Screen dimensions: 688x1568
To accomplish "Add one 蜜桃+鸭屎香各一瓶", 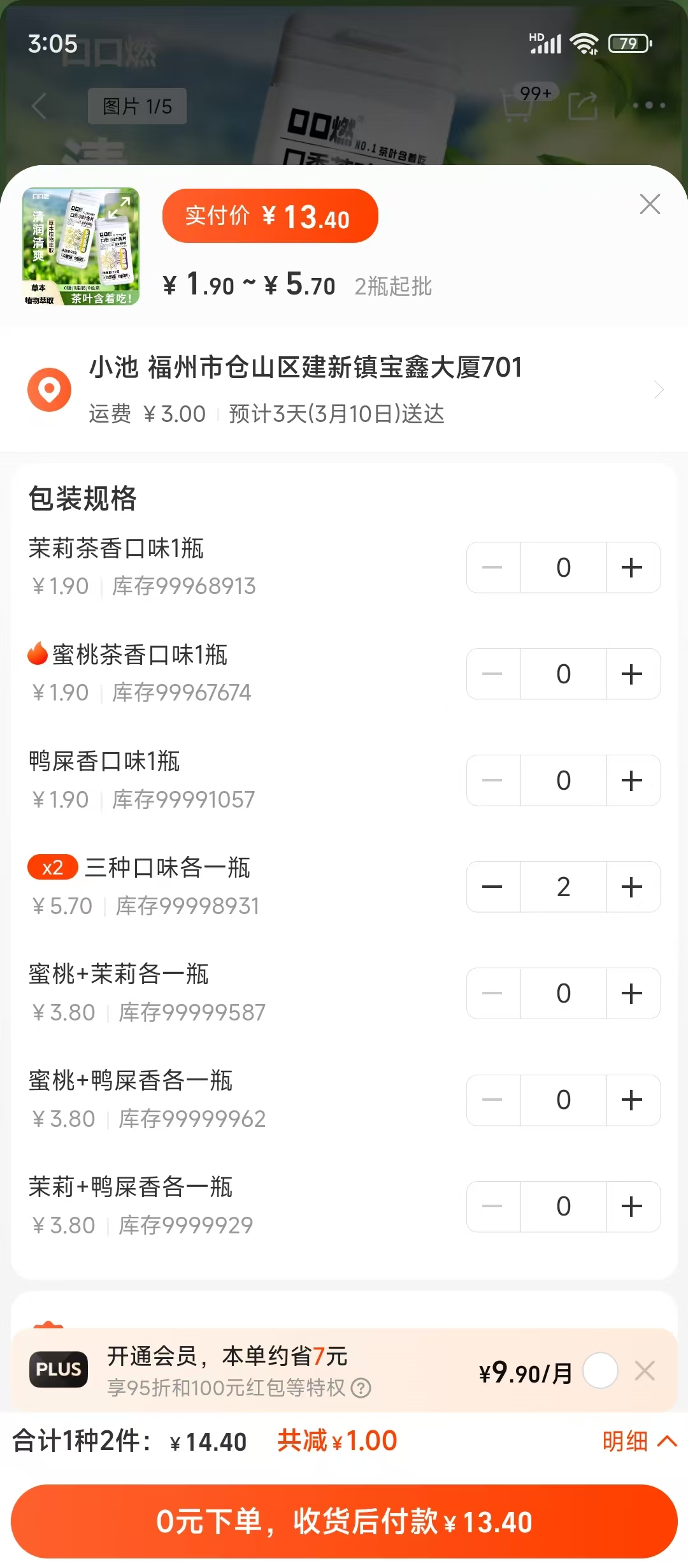I will click(x=632, y=1100).
